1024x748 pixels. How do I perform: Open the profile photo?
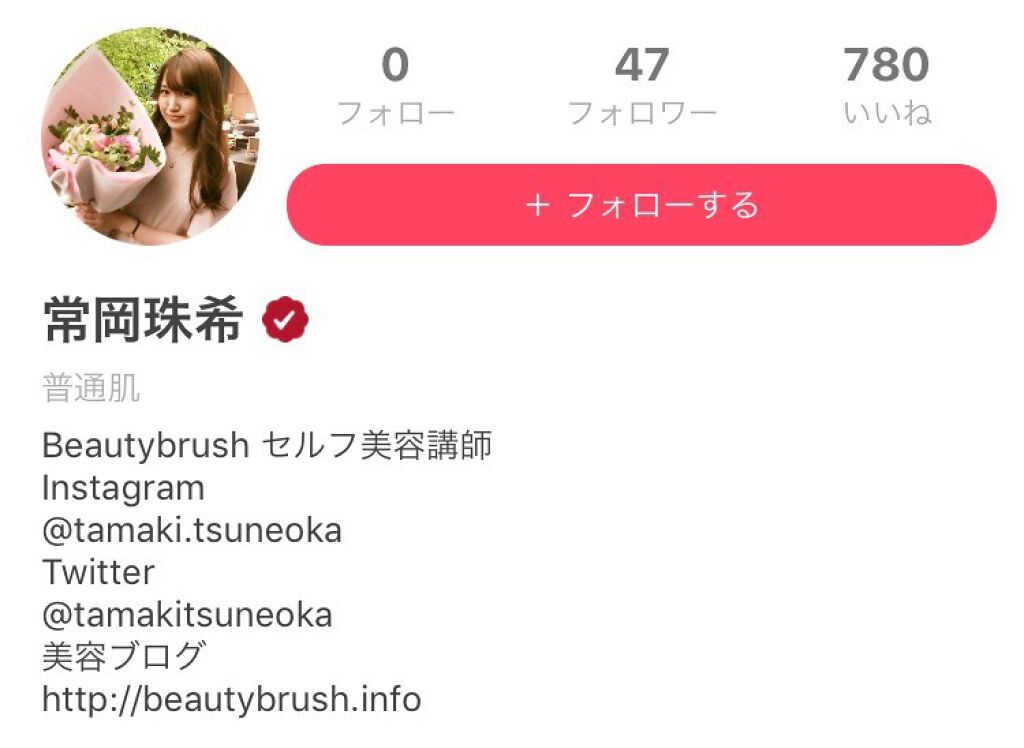(150, 136)
